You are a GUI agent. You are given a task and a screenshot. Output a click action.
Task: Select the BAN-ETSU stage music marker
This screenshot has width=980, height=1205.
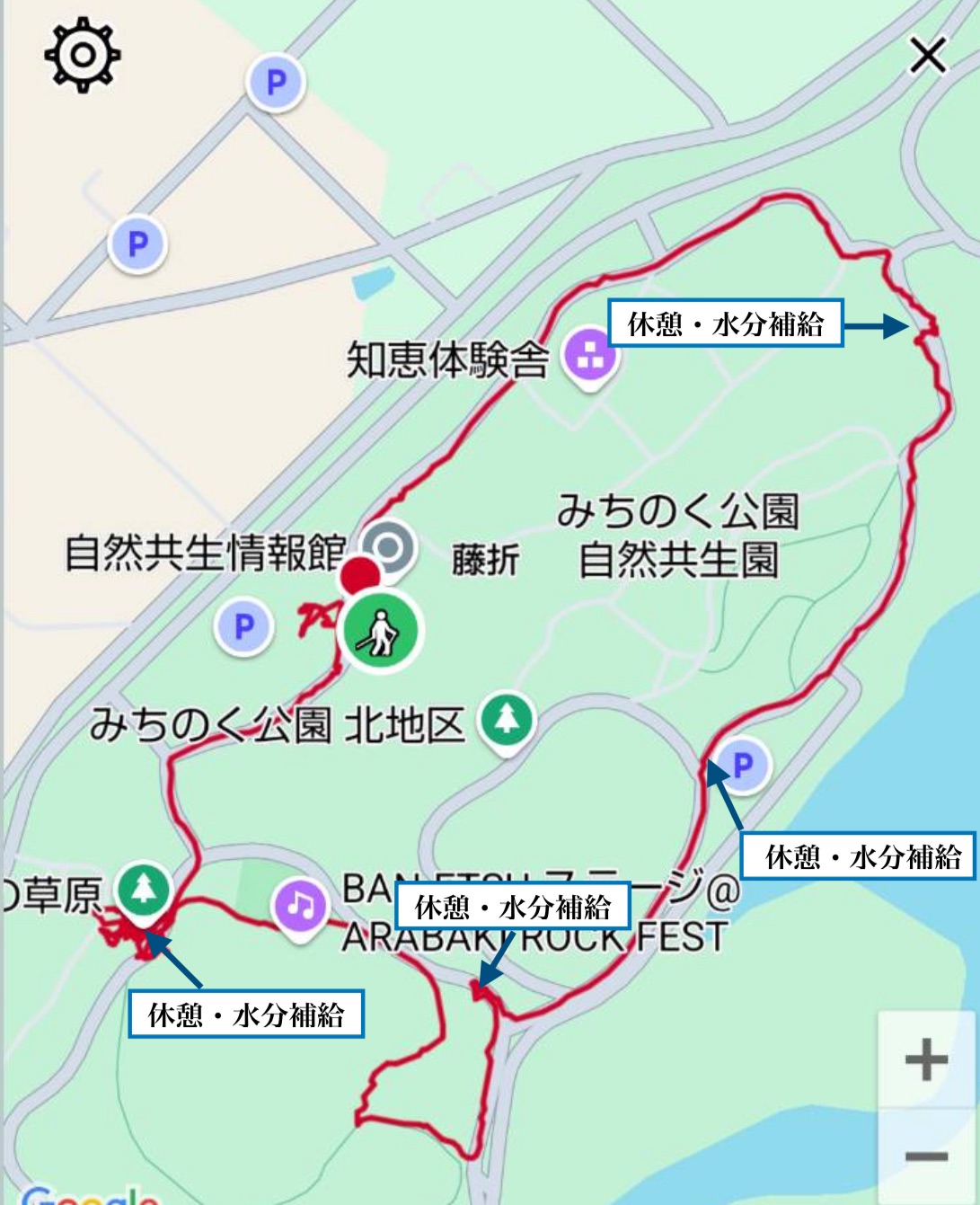pos(300,905)
